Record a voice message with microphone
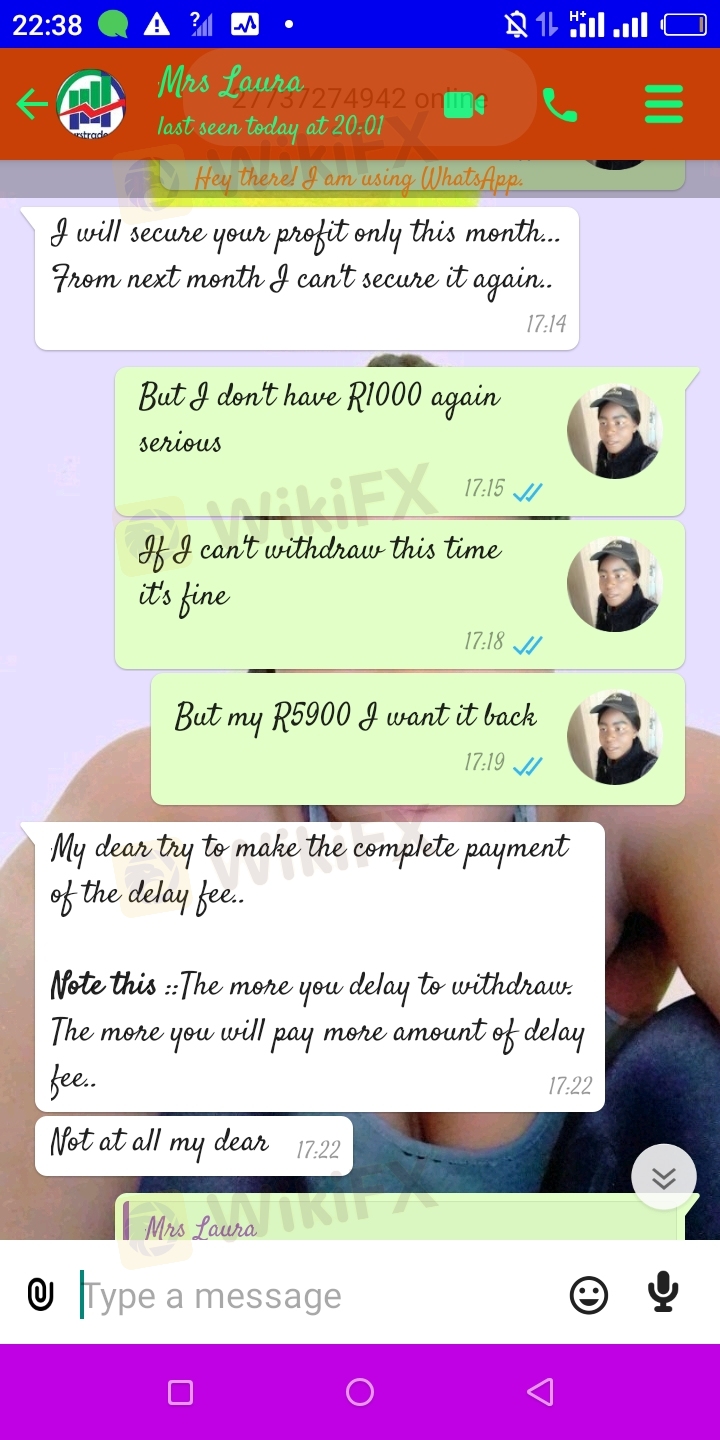Viewport: 720px width, 1440px height. pos(663,1294)
